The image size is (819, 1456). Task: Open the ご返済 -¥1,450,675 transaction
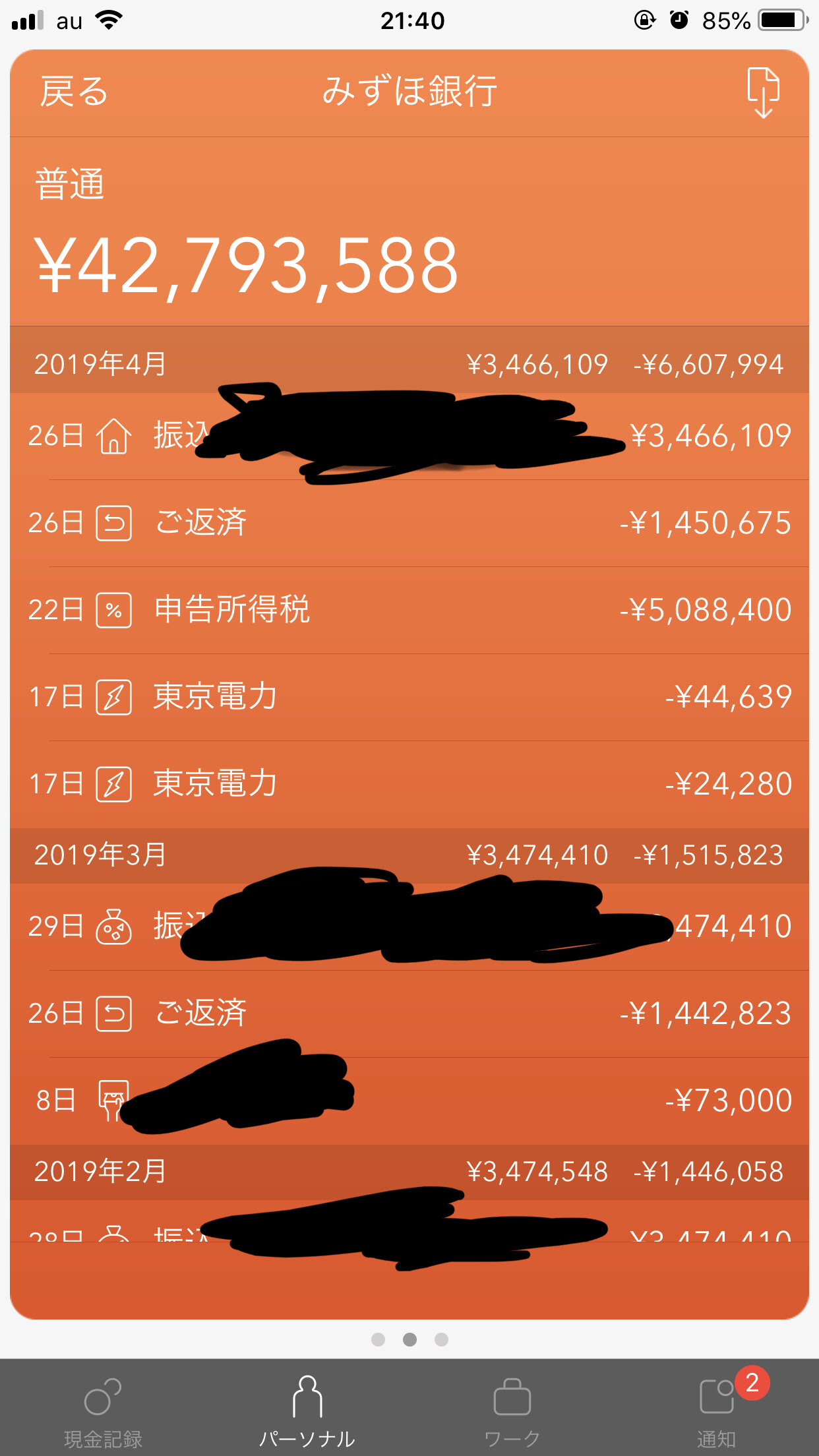409,523
